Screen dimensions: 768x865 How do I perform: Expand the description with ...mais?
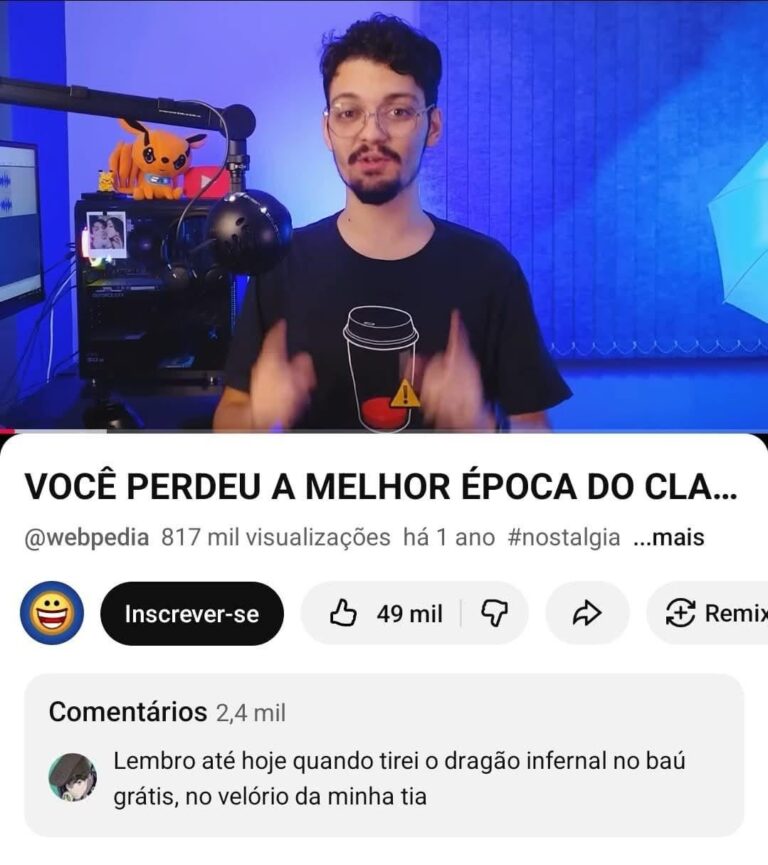point(669,538)
